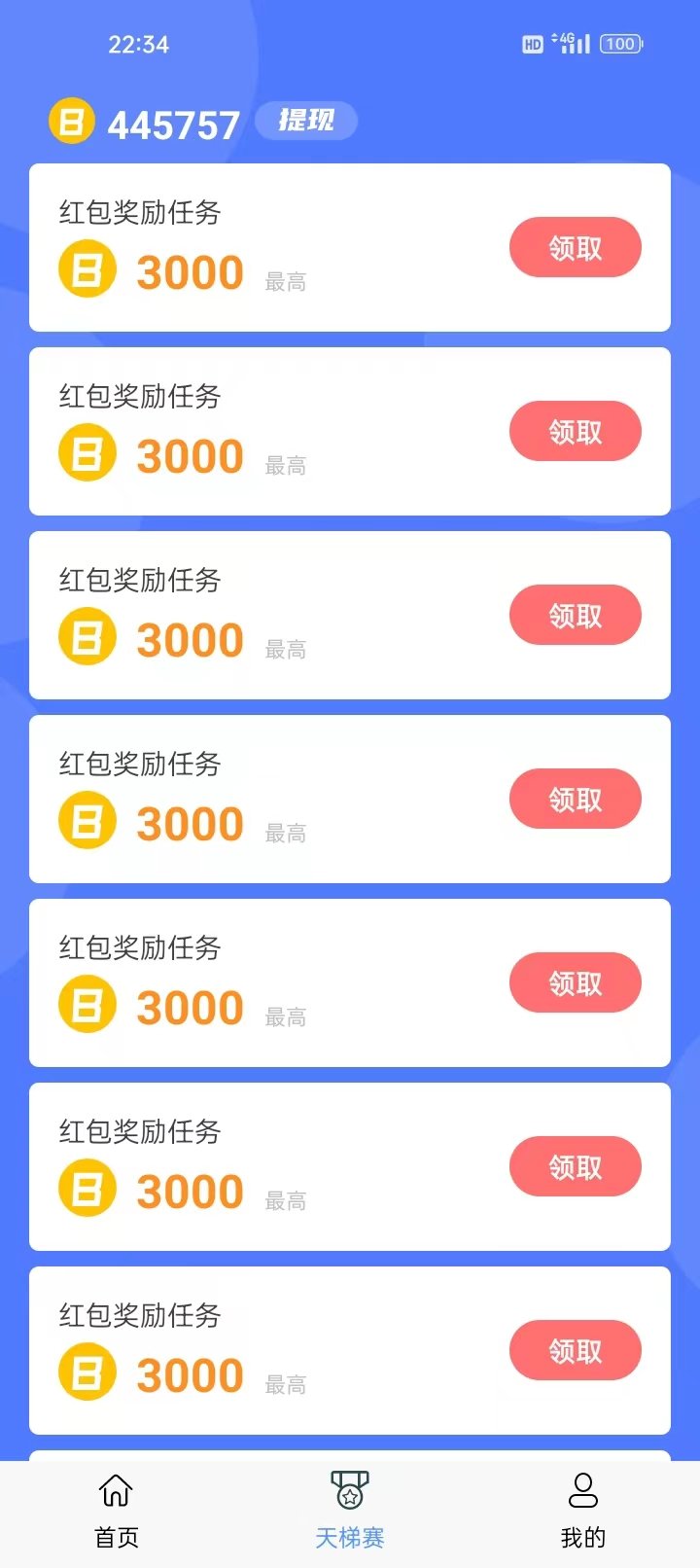Claim the second 红包奖励任务 with 领取
This screenshot has width=700, height=1568.
[x=575, y=431]
